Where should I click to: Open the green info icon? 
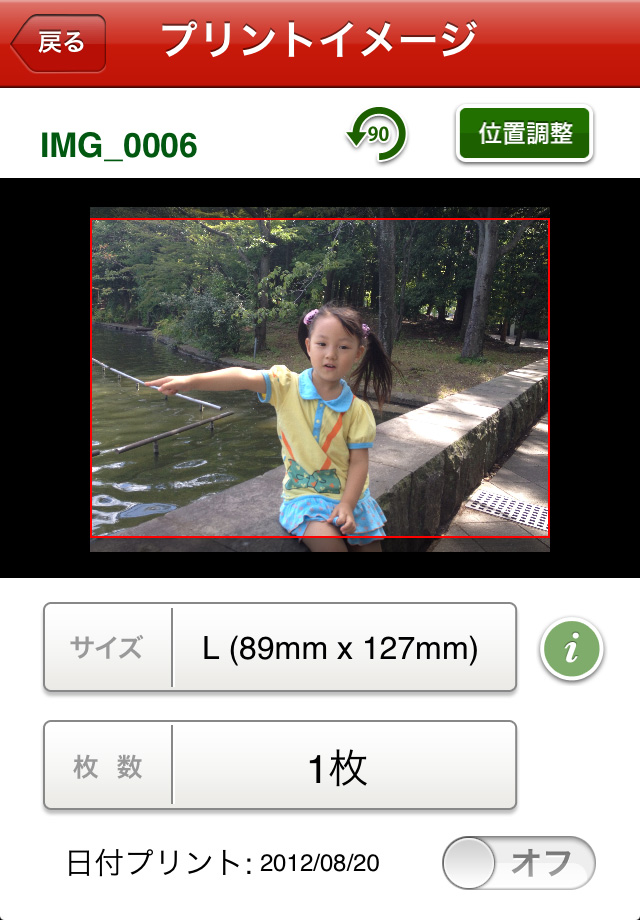click(572, 649)
